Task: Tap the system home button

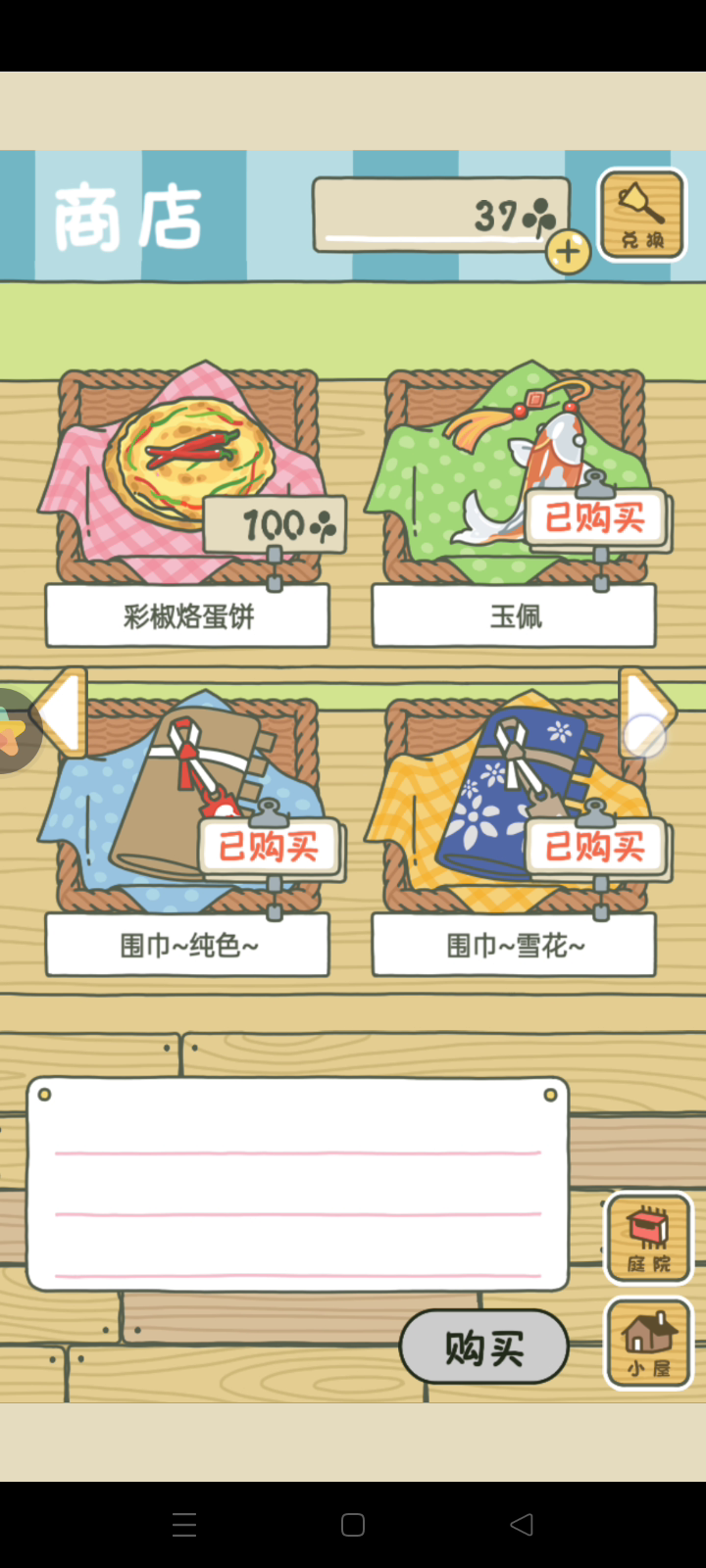Action: (x=353, y=1524)
